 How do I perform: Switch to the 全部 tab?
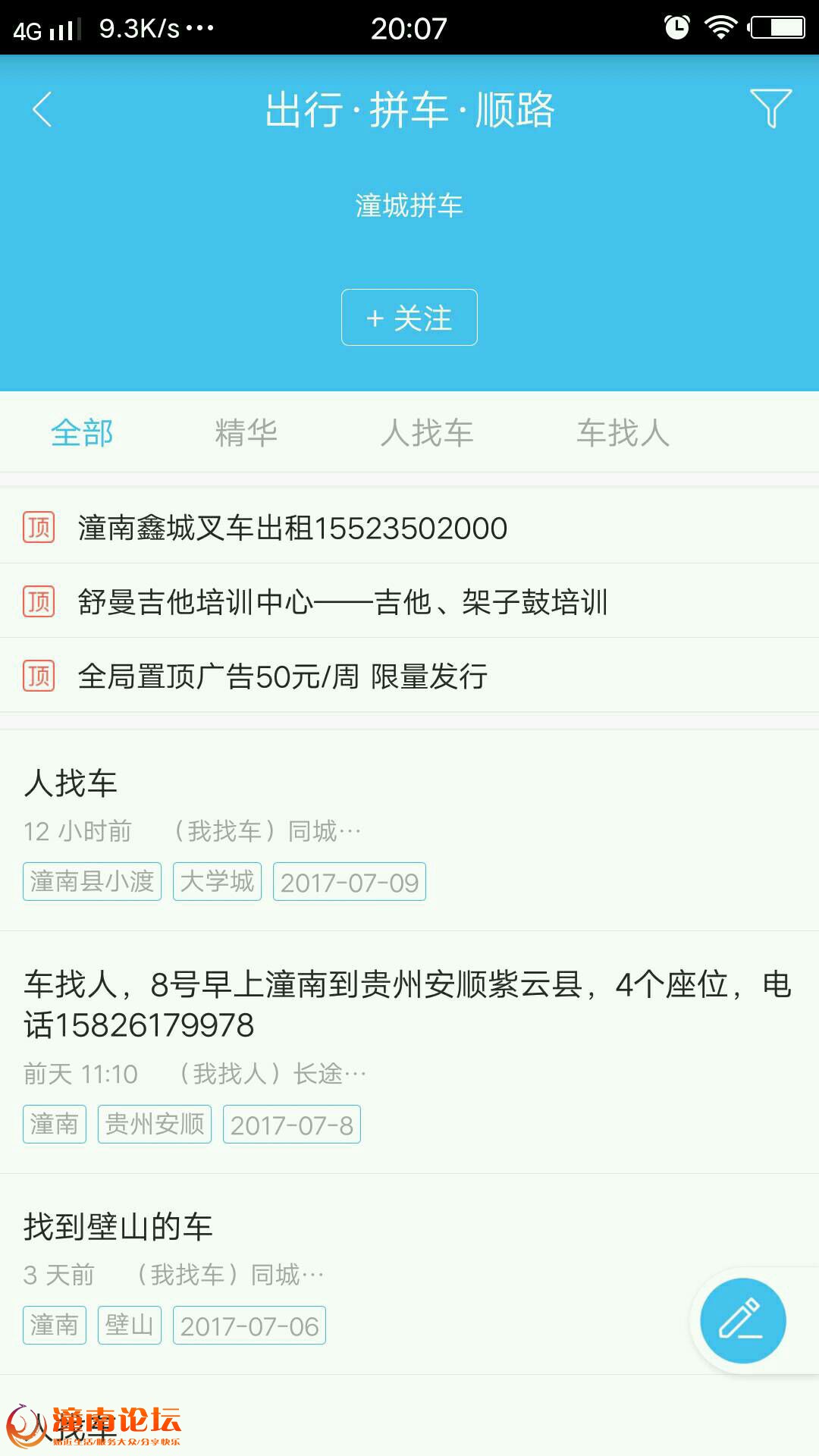tap(82, 433)
